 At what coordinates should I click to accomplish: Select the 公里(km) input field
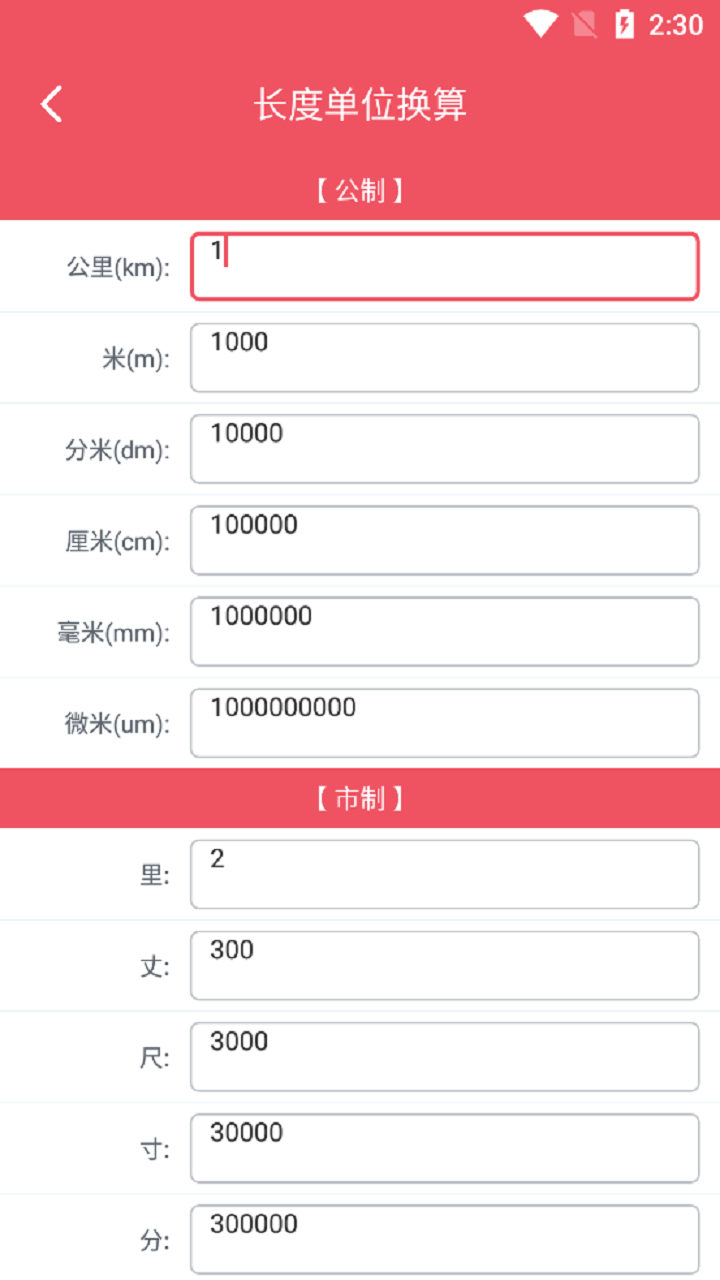click(x=443, y=266)
